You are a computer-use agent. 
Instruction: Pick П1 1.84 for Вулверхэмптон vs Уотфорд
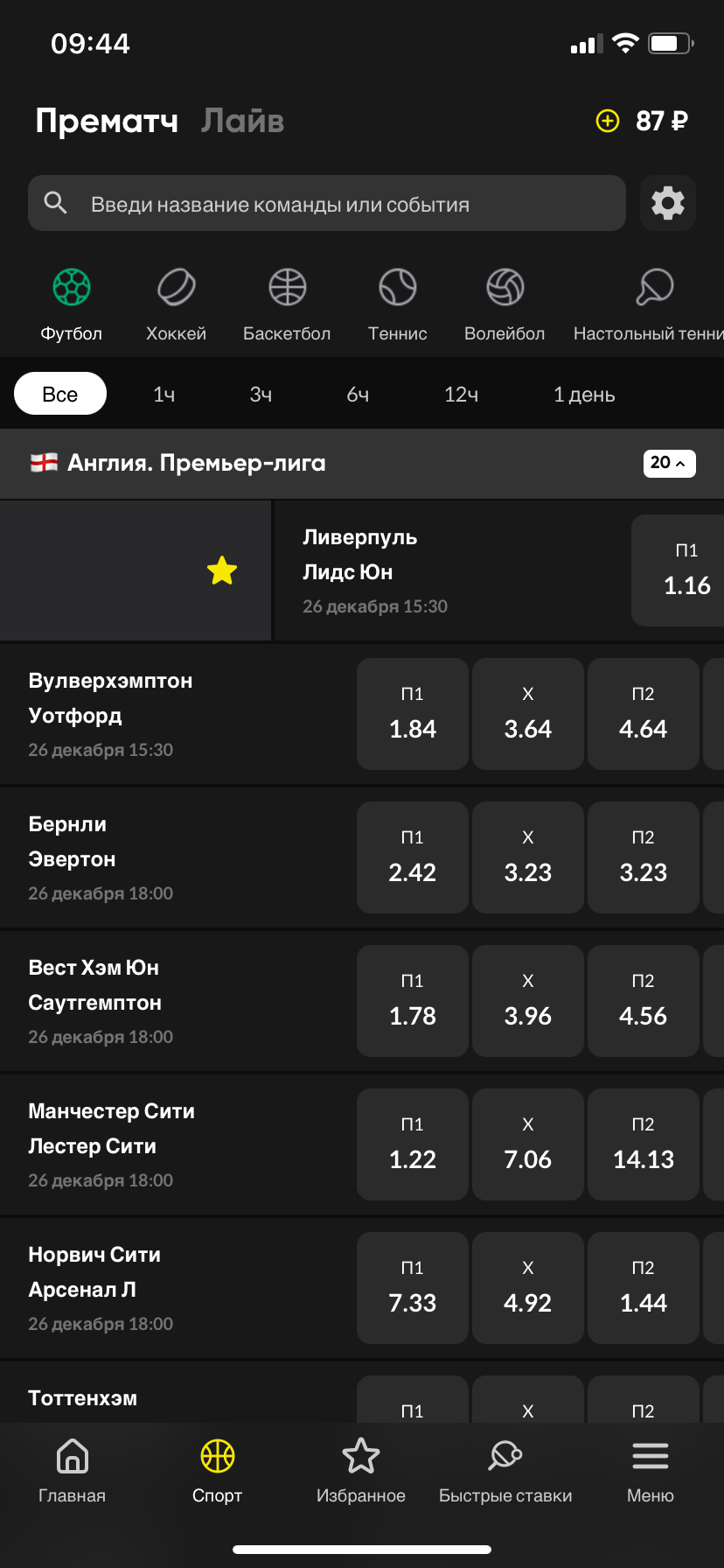(x=413, y=714)
